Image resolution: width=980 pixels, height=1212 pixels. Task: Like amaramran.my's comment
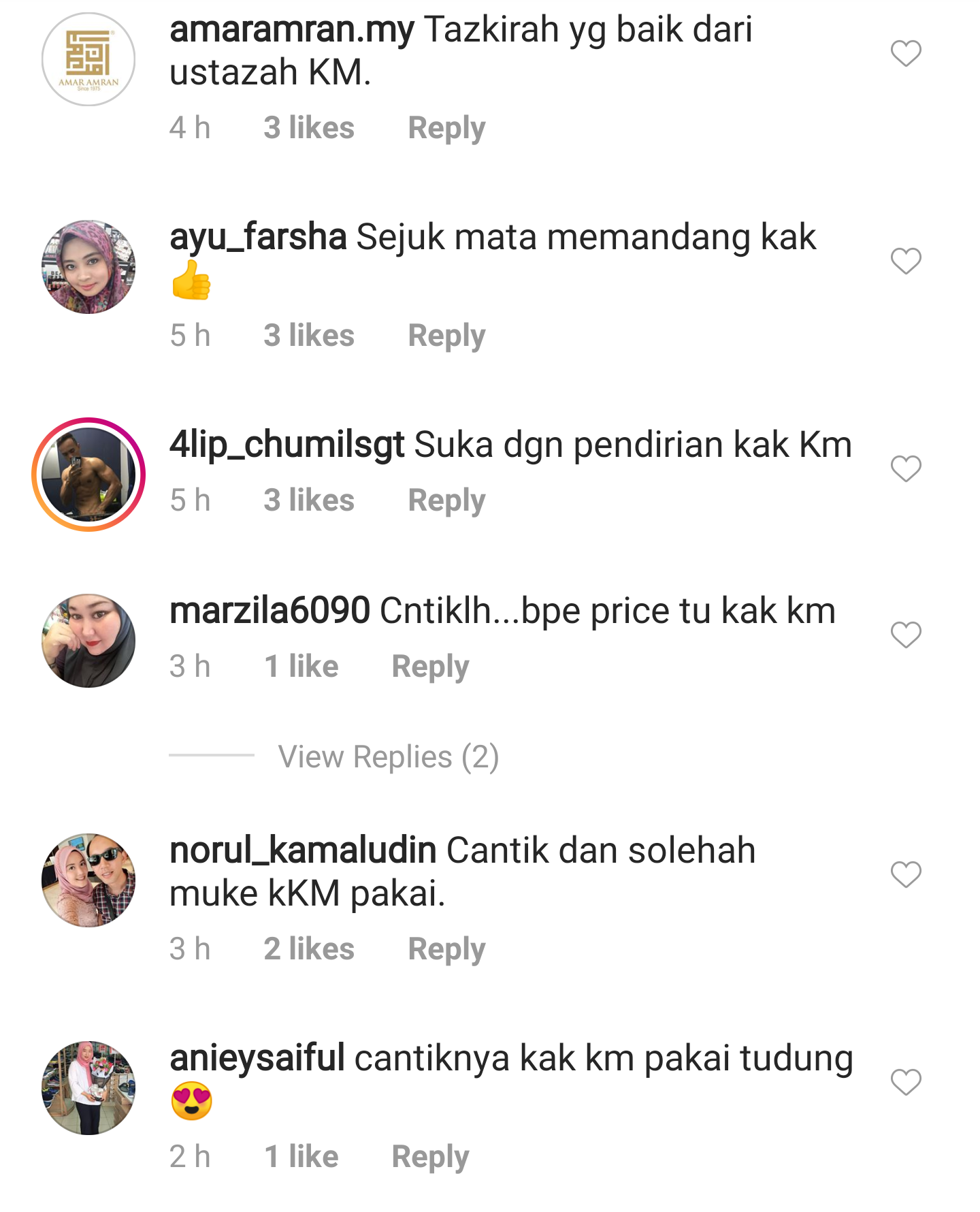906,54
